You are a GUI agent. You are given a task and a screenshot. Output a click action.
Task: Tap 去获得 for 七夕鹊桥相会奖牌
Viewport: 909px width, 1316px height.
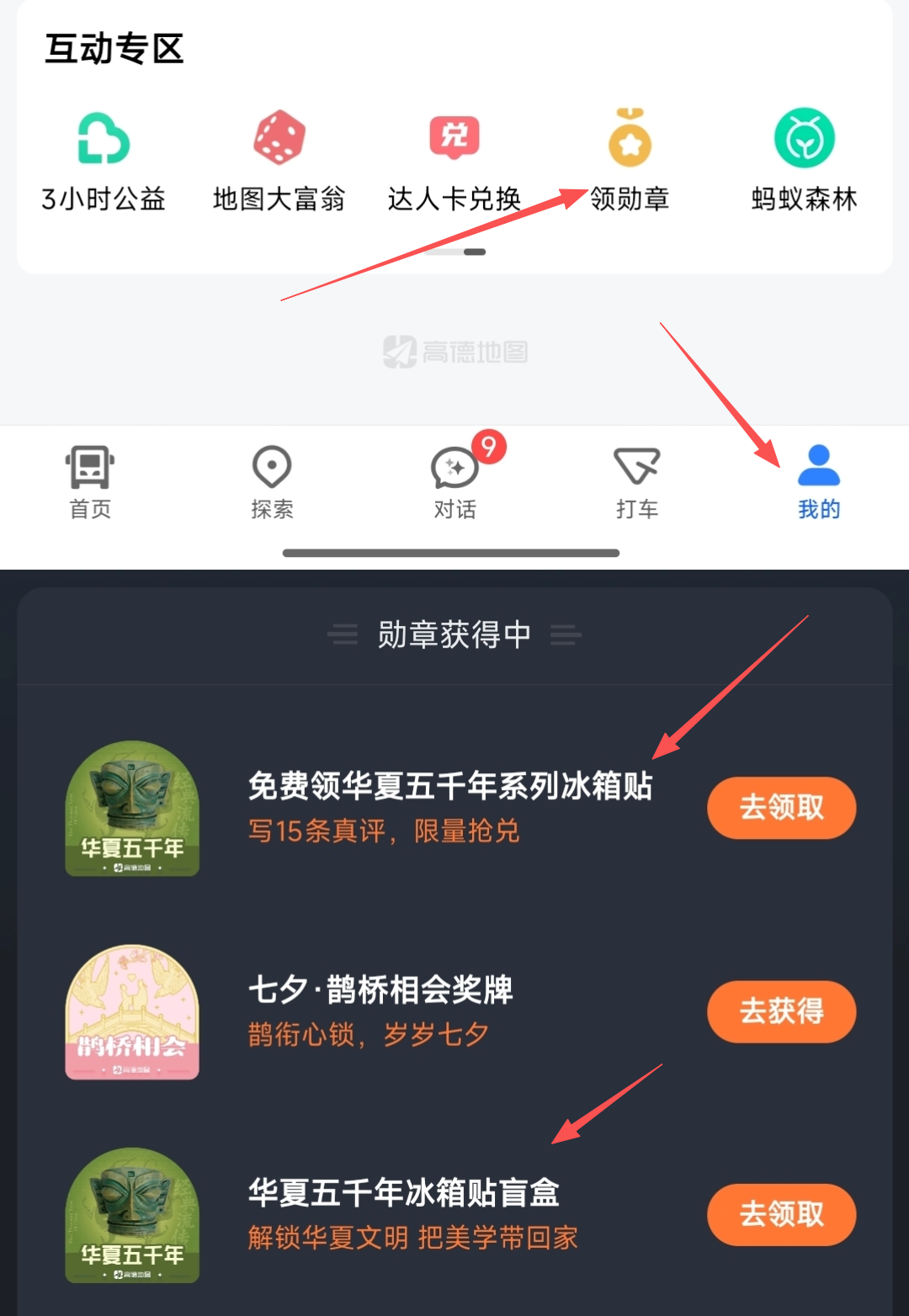[x=780, y=1012]
